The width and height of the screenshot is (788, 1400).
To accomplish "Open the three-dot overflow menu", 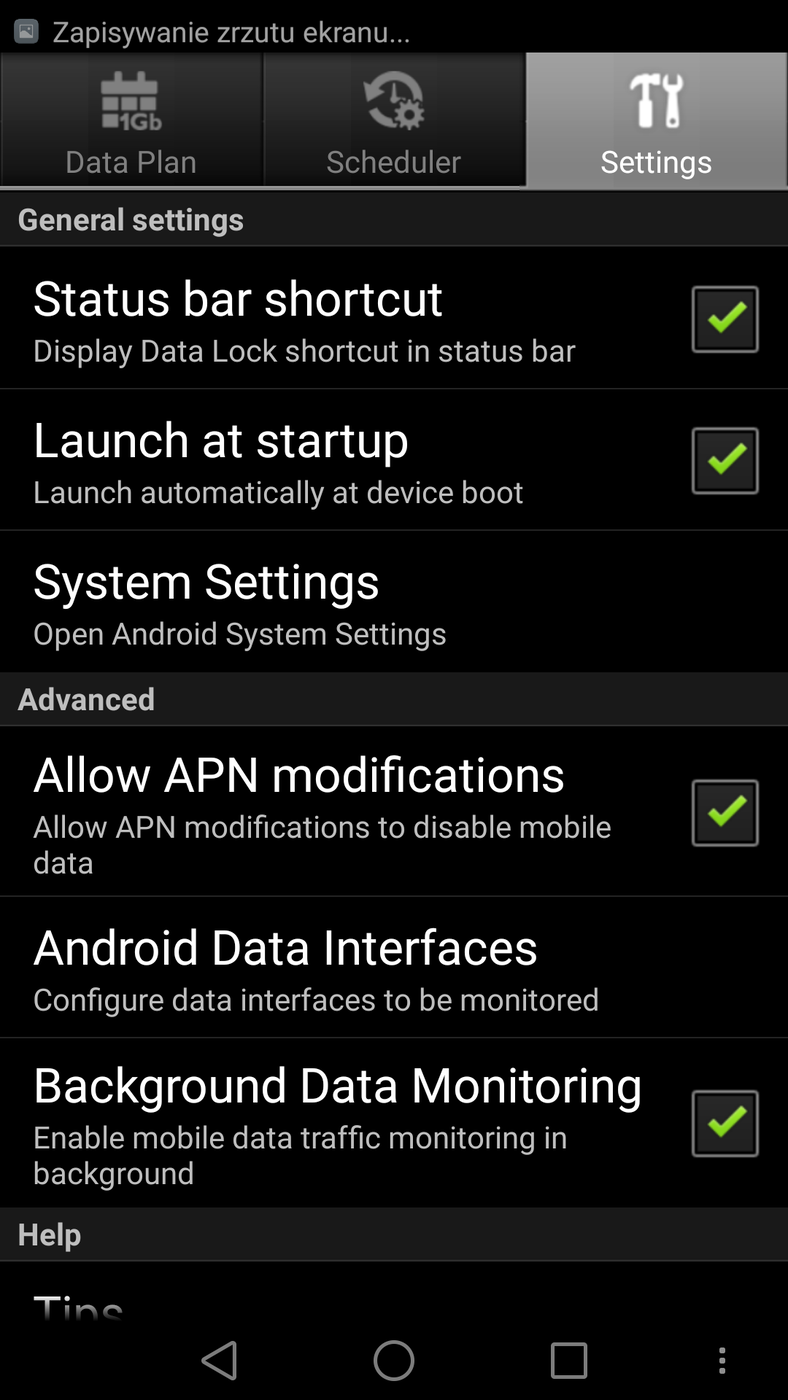I will coord(722,1360).
